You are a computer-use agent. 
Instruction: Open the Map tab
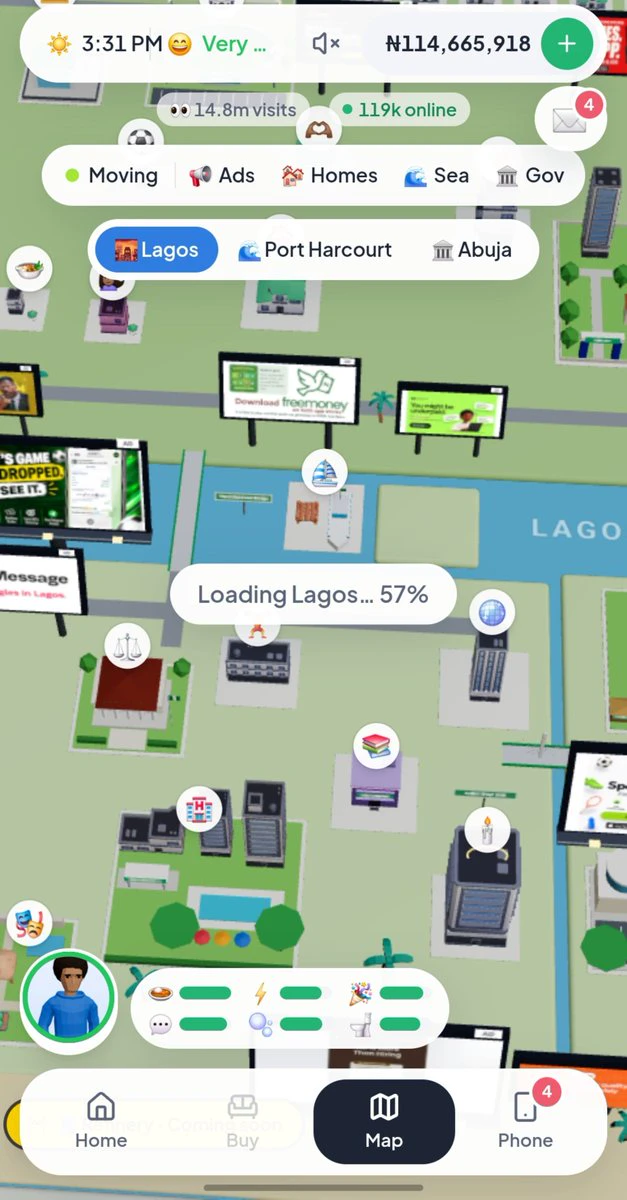click(x=384, y=1121)
